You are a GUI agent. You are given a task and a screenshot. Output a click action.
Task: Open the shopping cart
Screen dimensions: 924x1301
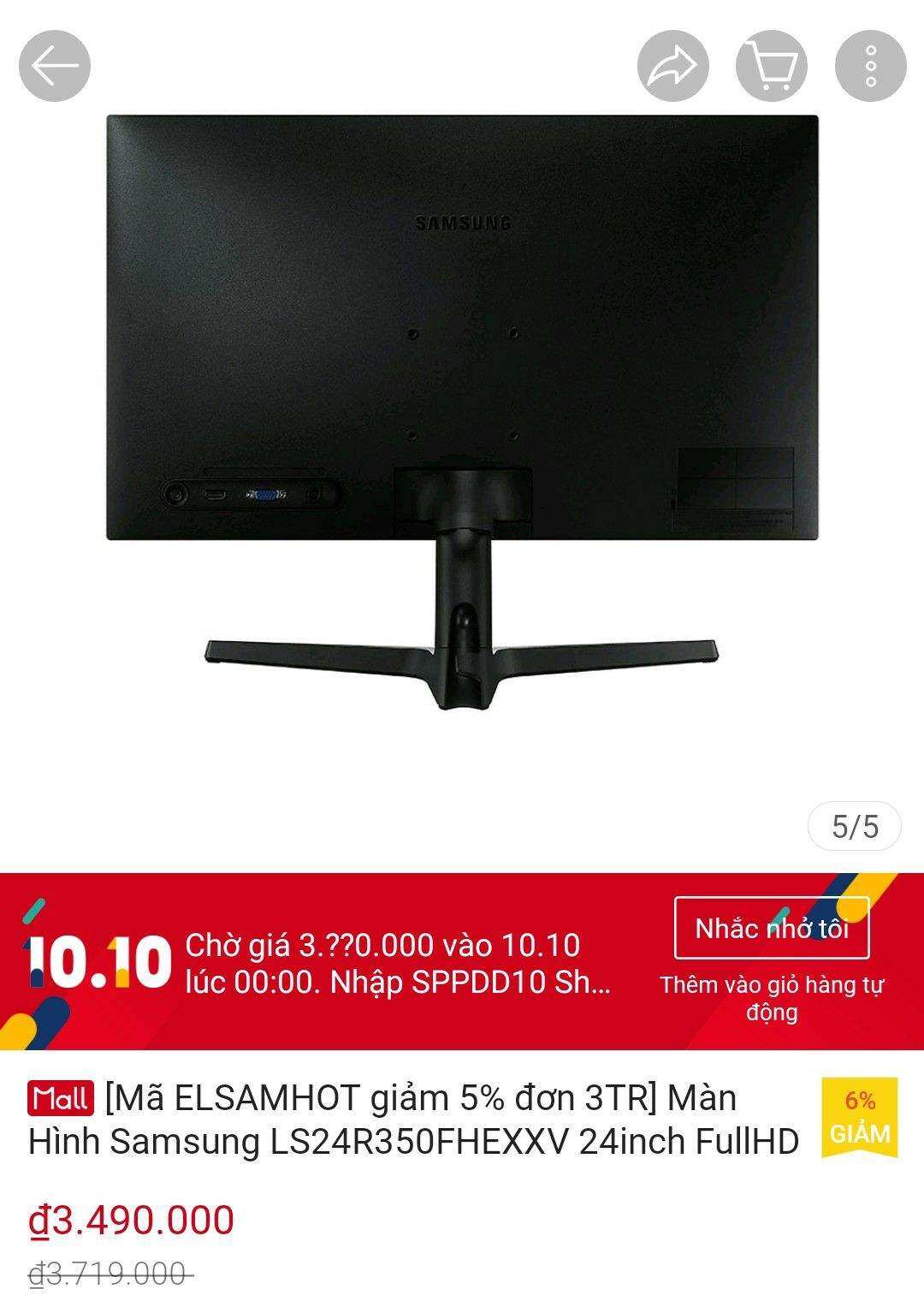click(x=772, y=66)
